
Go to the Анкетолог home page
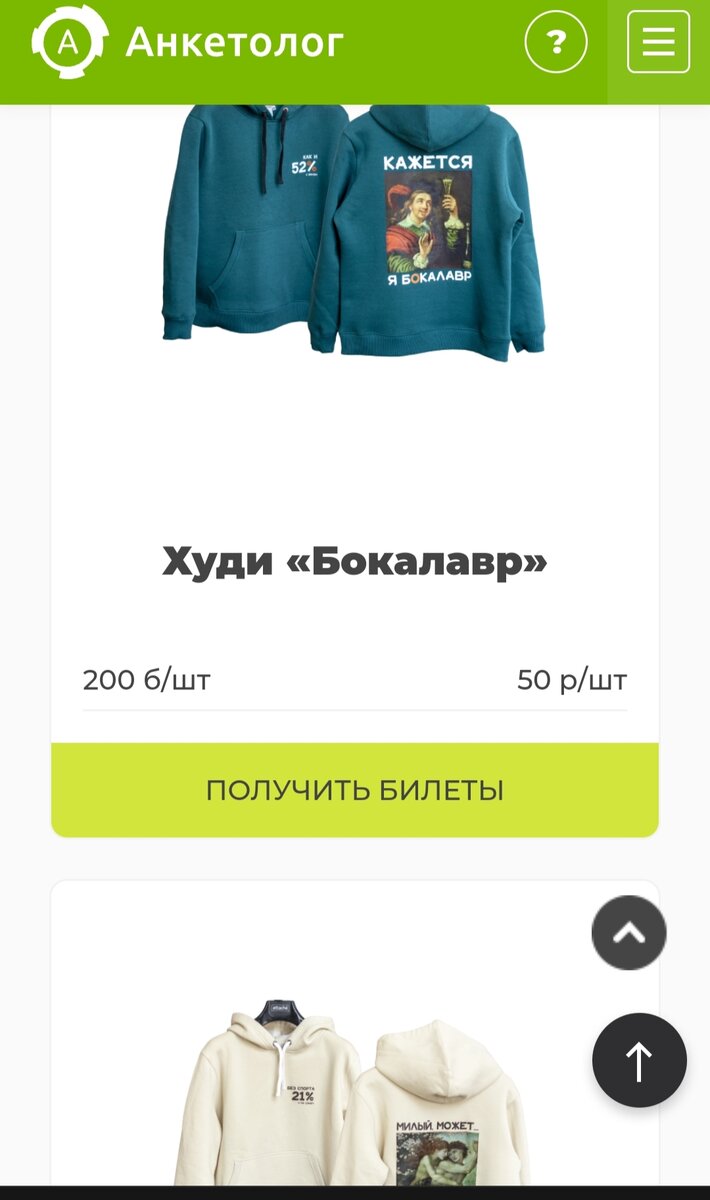pos(188,42)
